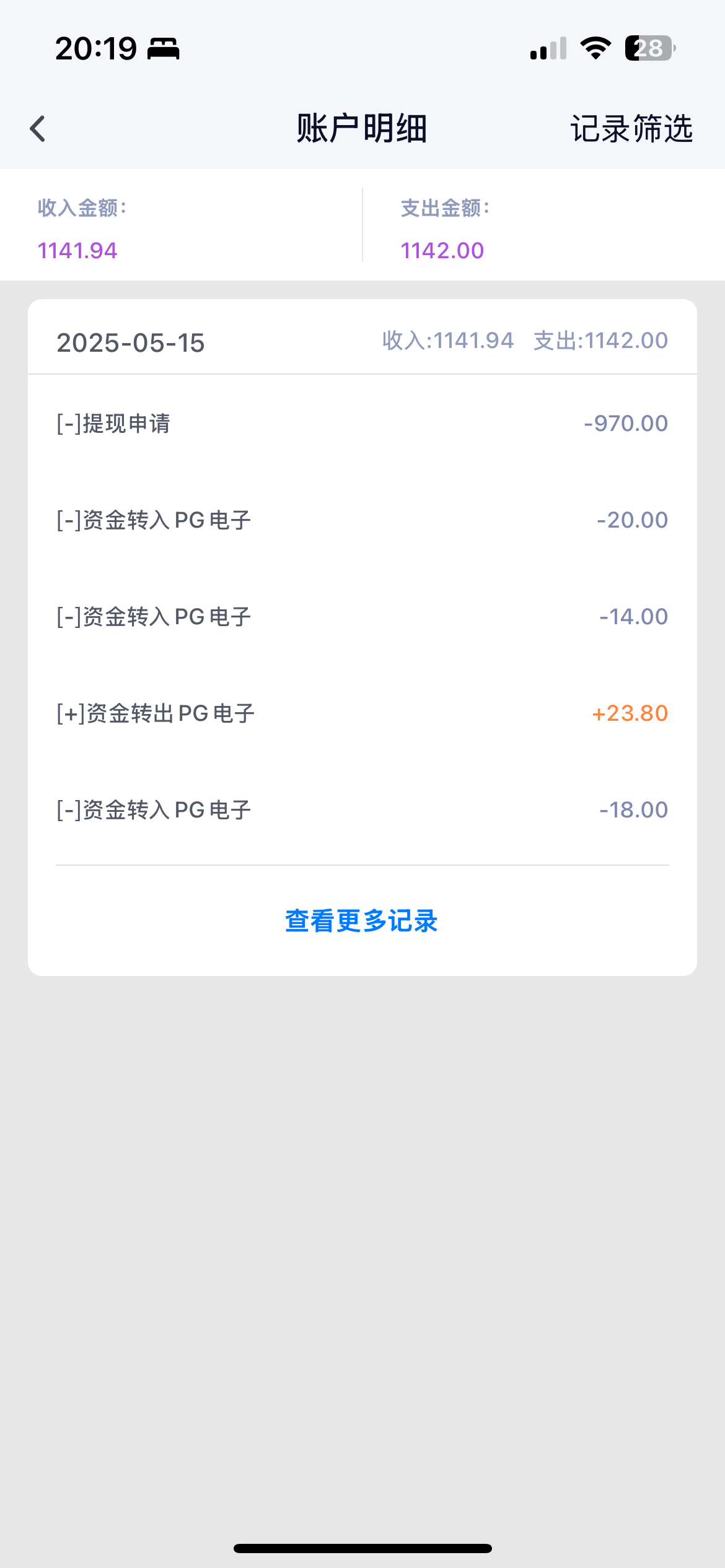The width and height of the screenshot is (725, 1568).
Task: Tap the Wi-Fi icon in the status bar
Action: pyautogui.click(x=596, y=48)
